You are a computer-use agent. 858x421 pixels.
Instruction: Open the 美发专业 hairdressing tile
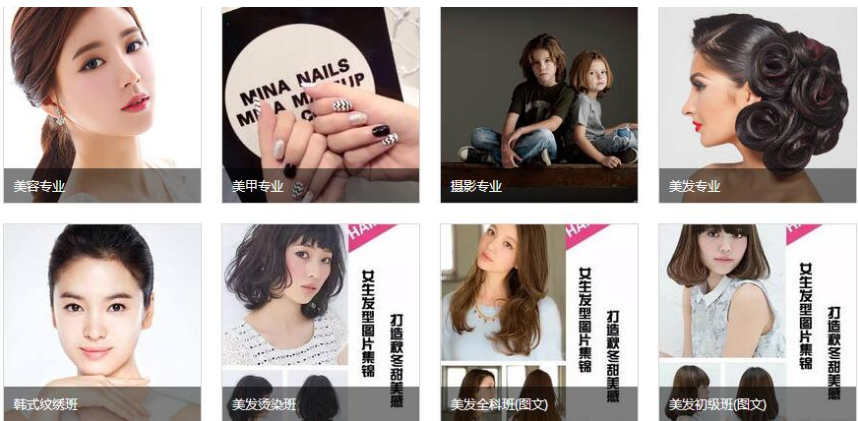[x=757, y=105]
